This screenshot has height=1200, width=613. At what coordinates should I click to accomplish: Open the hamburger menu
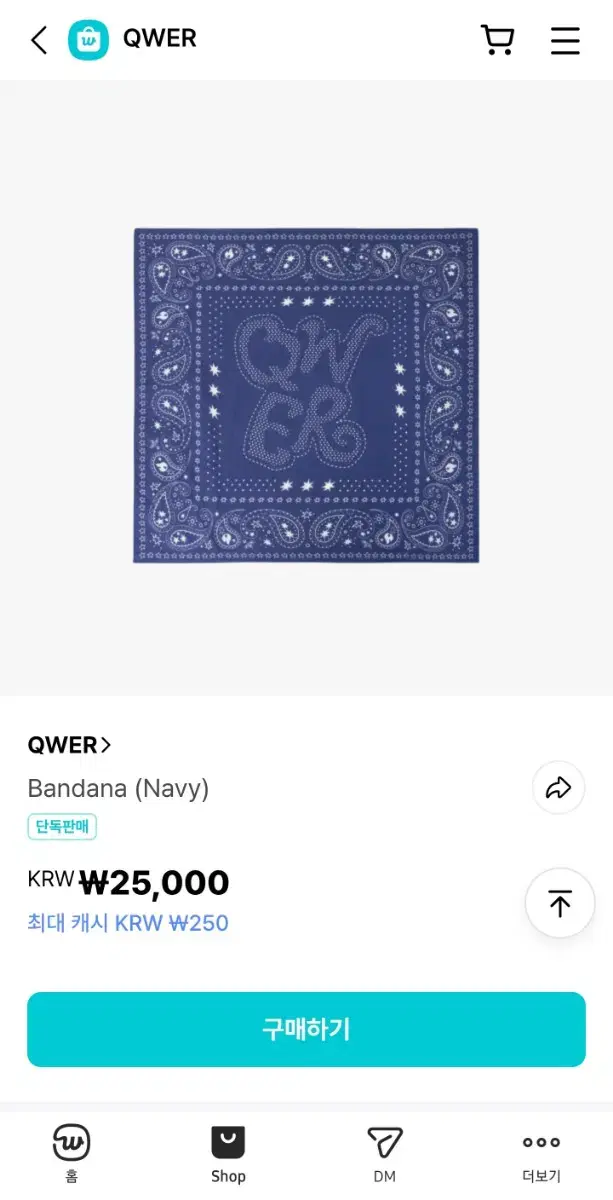tap(565, 40)
